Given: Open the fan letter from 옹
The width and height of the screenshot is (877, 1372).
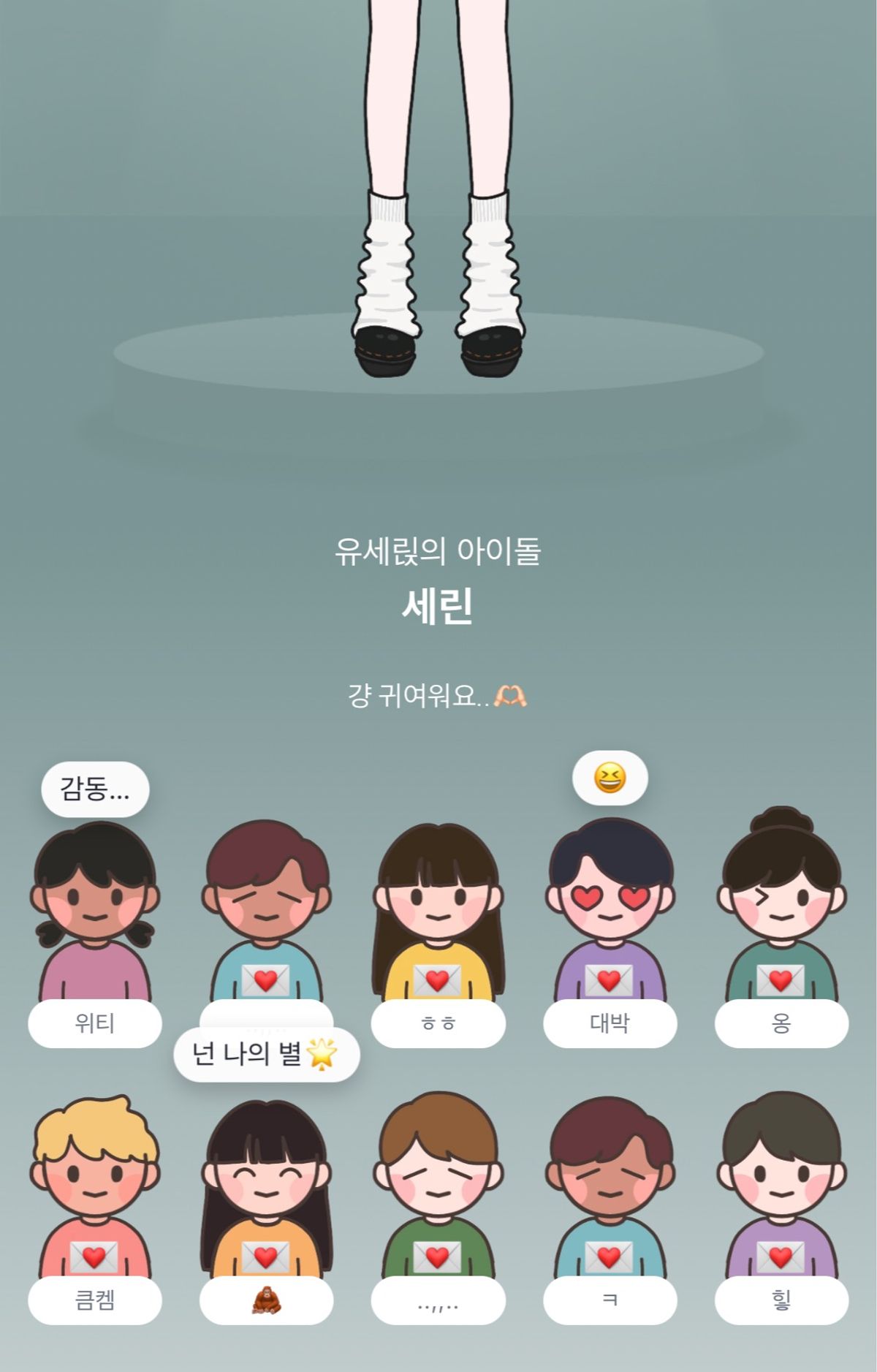Looking at the screenshot, I should coord(781,979).
